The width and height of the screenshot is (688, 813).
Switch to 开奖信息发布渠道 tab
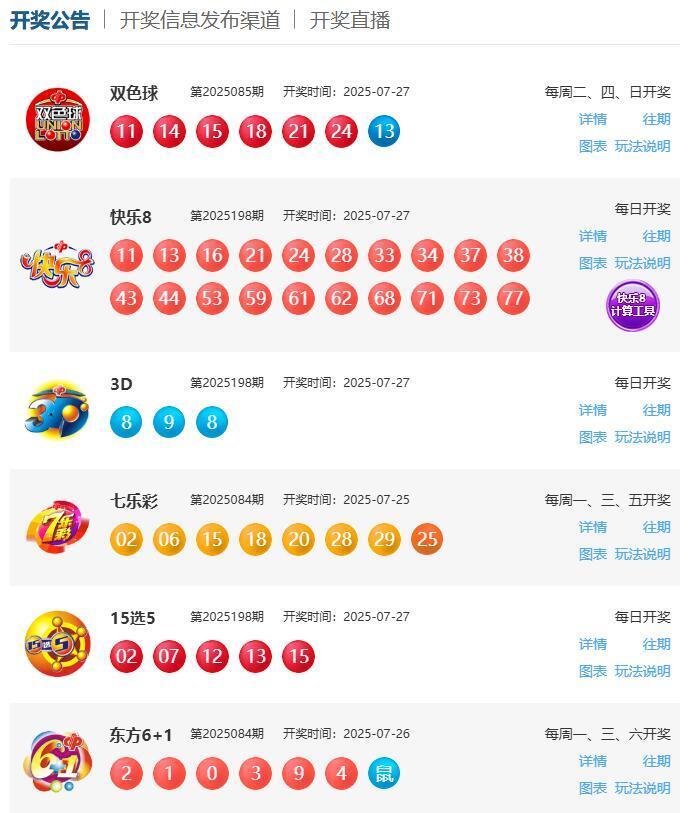point(200,20)
